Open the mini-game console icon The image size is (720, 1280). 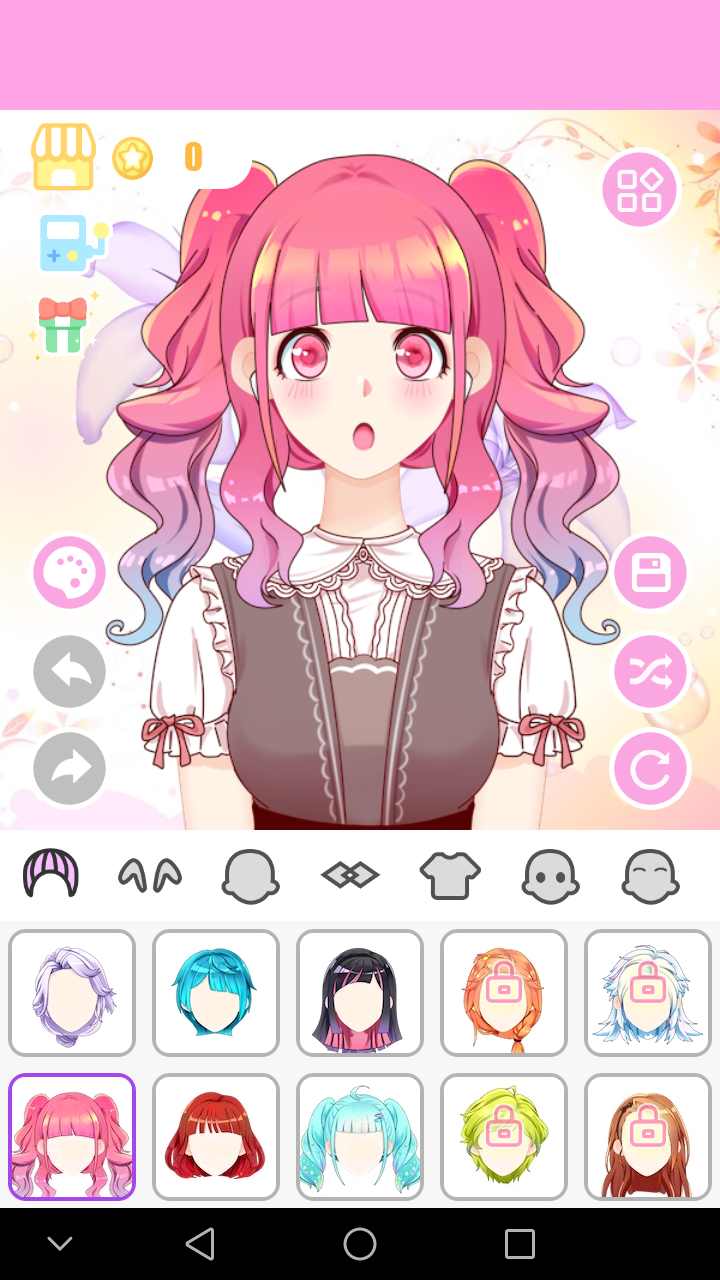72,242
